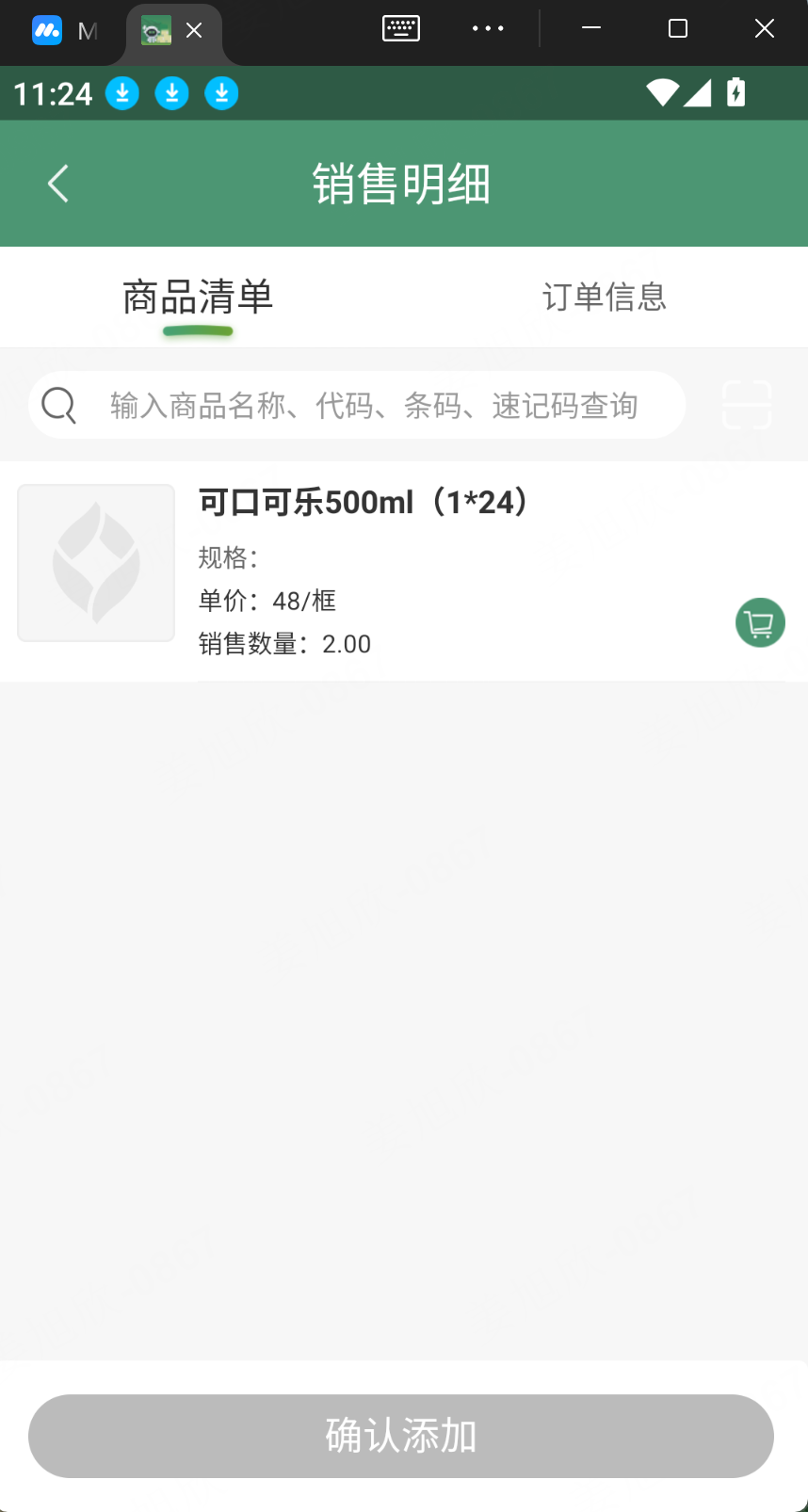The width and height of the screenshot is (808, 1512).
Task: Open the barcode scanner icon
Action: [x=747, y=406]
